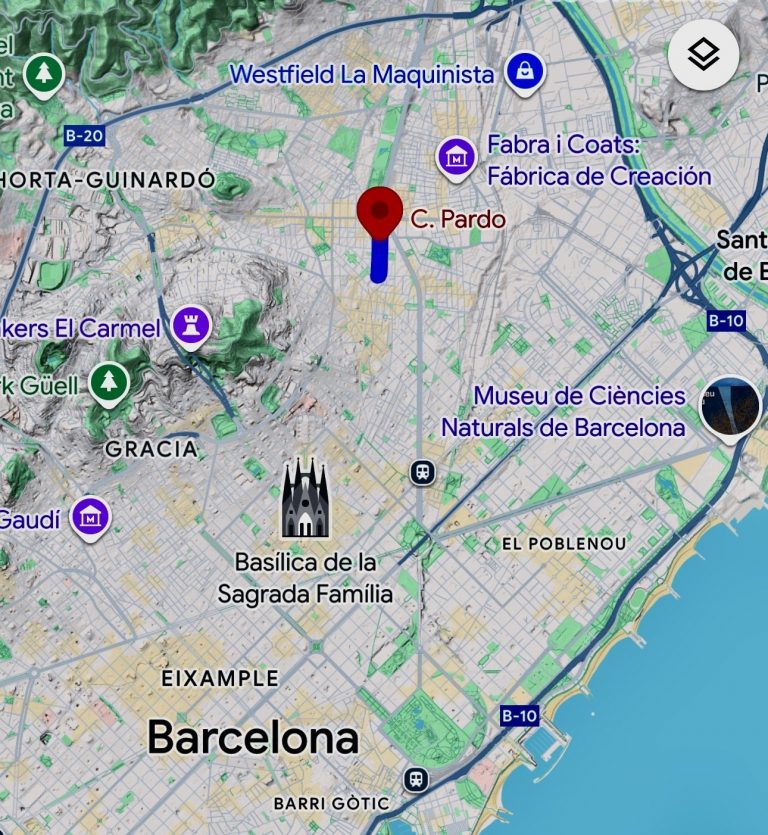Select Fabra i Coats museum marker
The image size is (768, 835).
(455, 156)
